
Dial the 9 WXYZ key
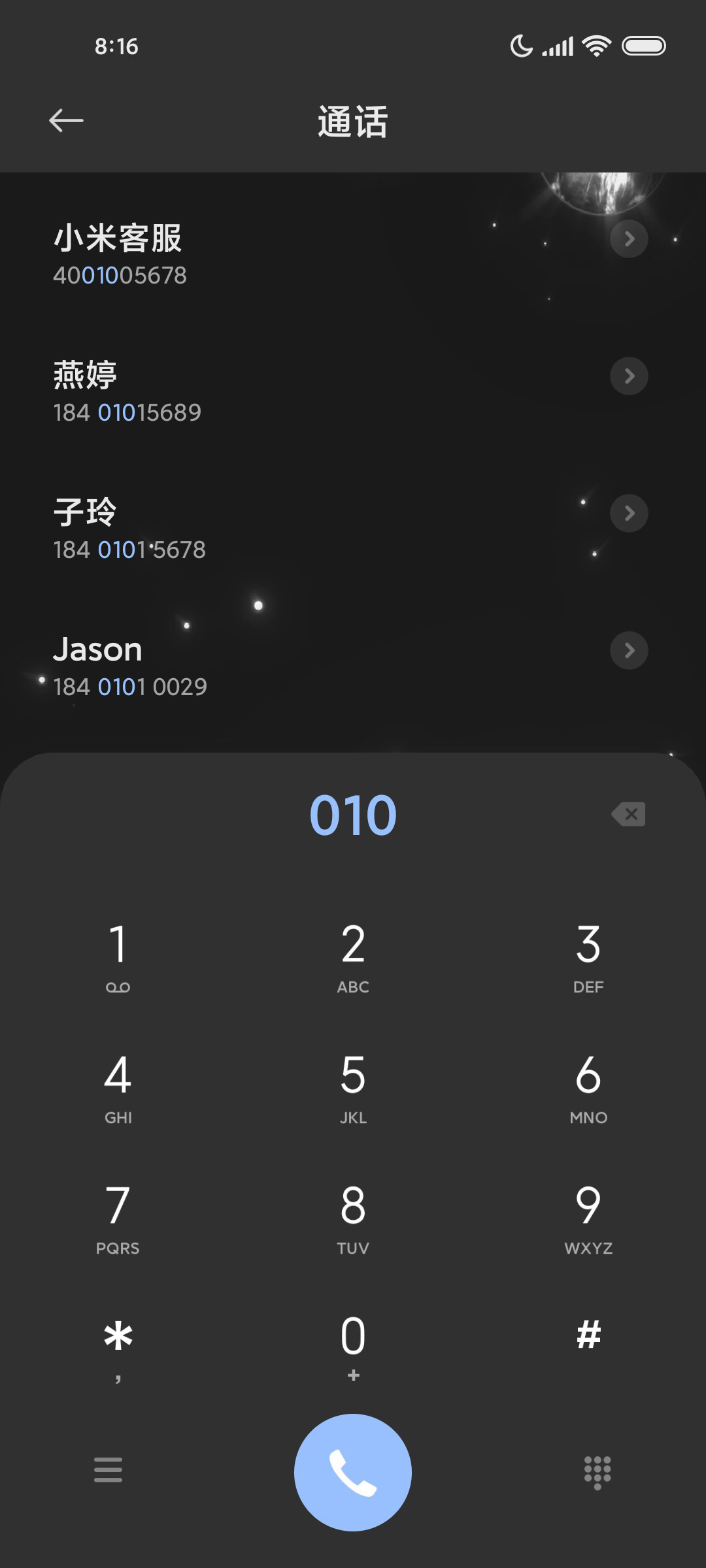tap(588, 1218)
